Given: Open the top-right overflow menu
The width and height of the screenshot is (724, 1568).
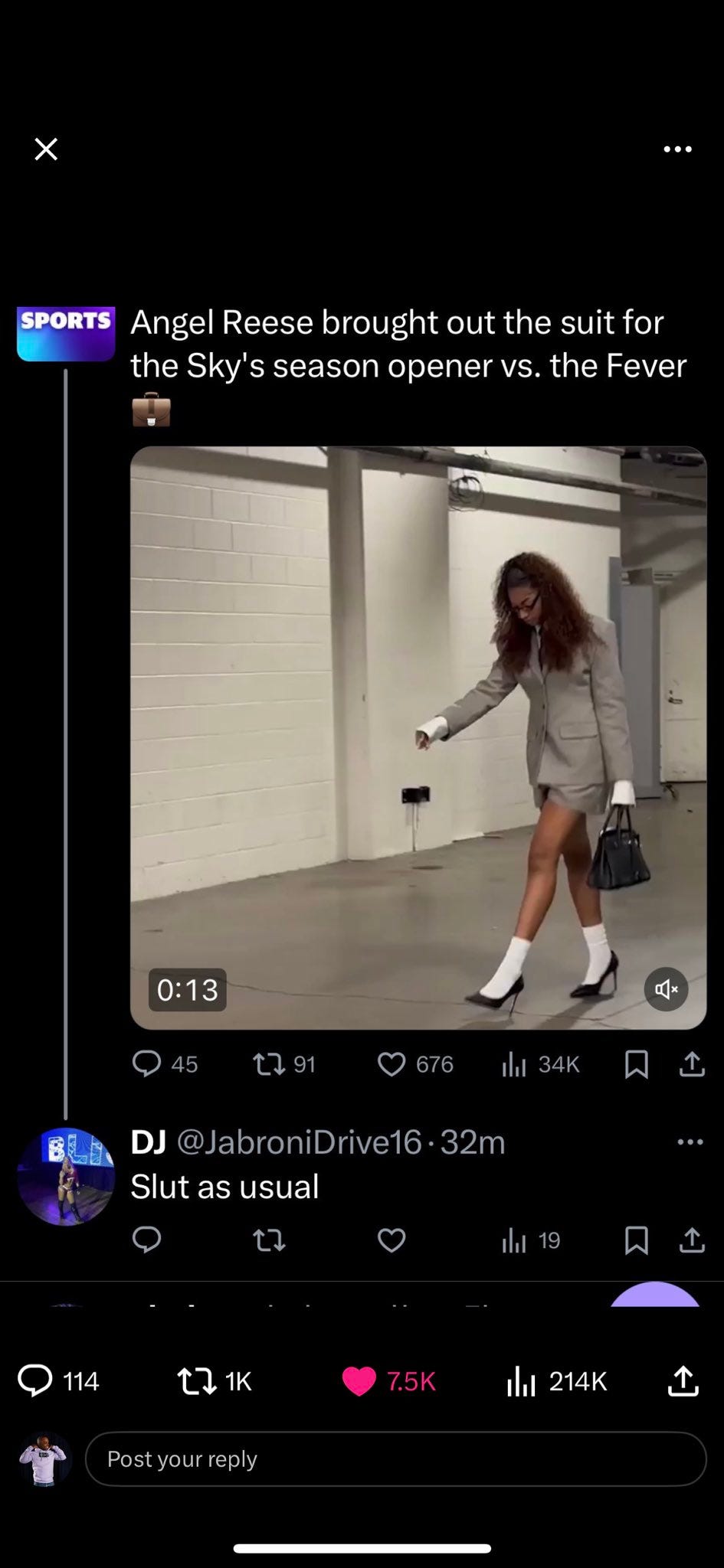Looking at the screenshot, I should click(678, 149).
